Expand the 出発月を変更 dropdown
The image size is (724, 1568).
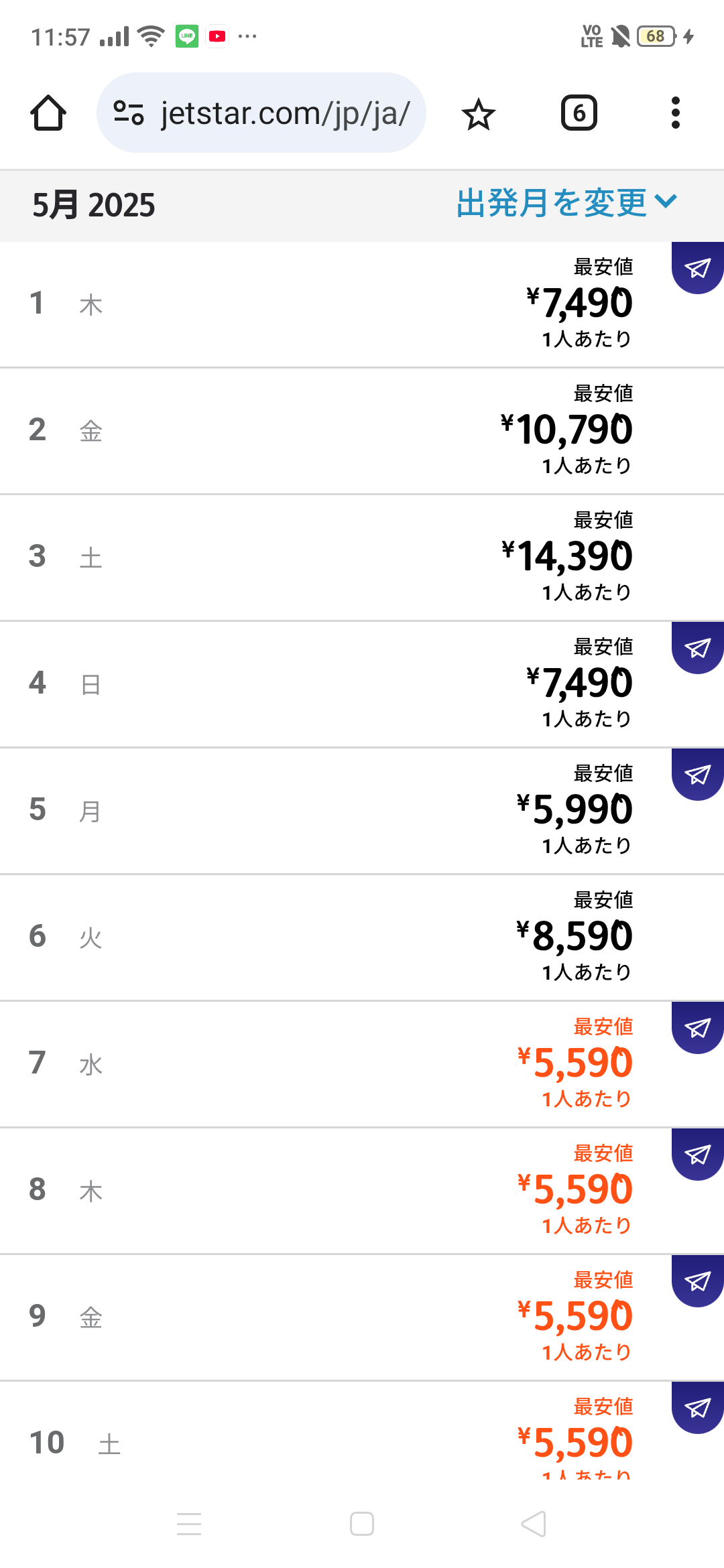tap(567, 202)
